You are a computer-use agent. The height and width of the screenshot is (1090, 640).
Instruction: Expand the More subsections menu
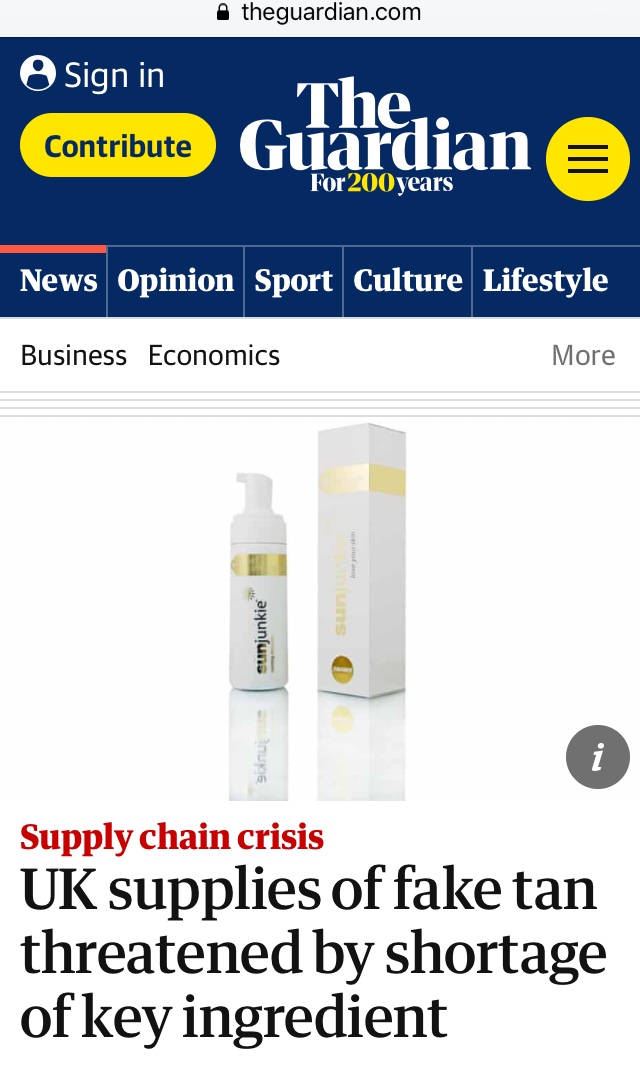click(583, 355)
